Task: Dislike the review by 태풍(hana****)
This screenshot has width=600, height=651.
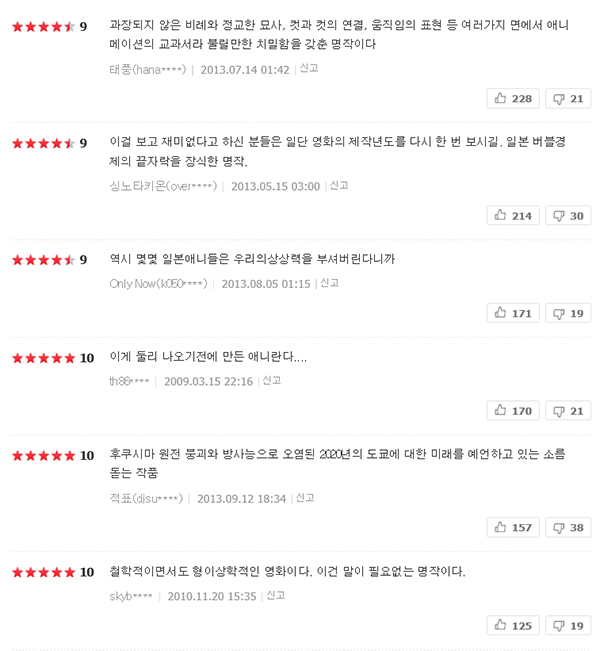Action: (x=568, y=98)
